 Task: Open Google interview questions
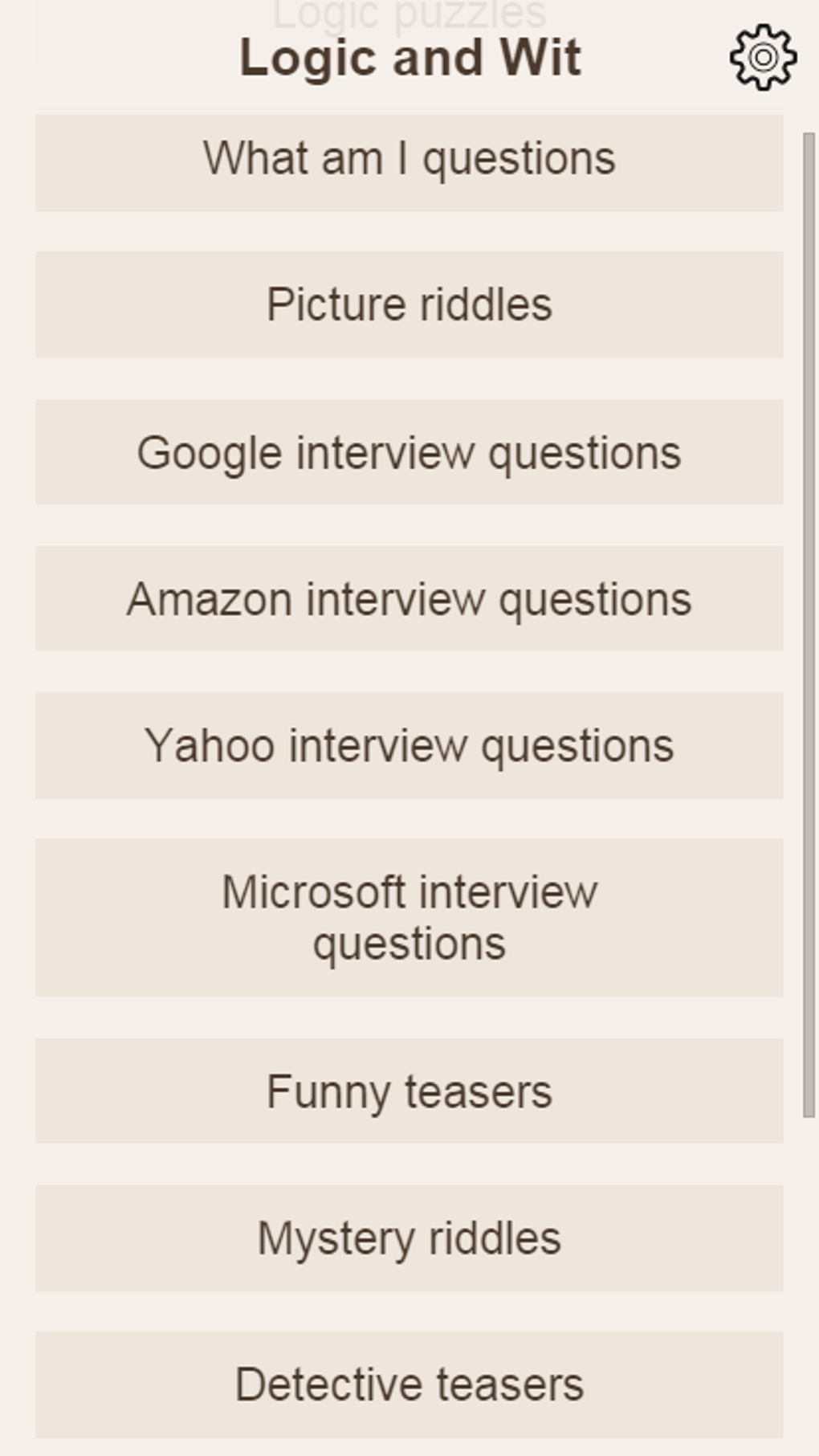tap(409, 452)
